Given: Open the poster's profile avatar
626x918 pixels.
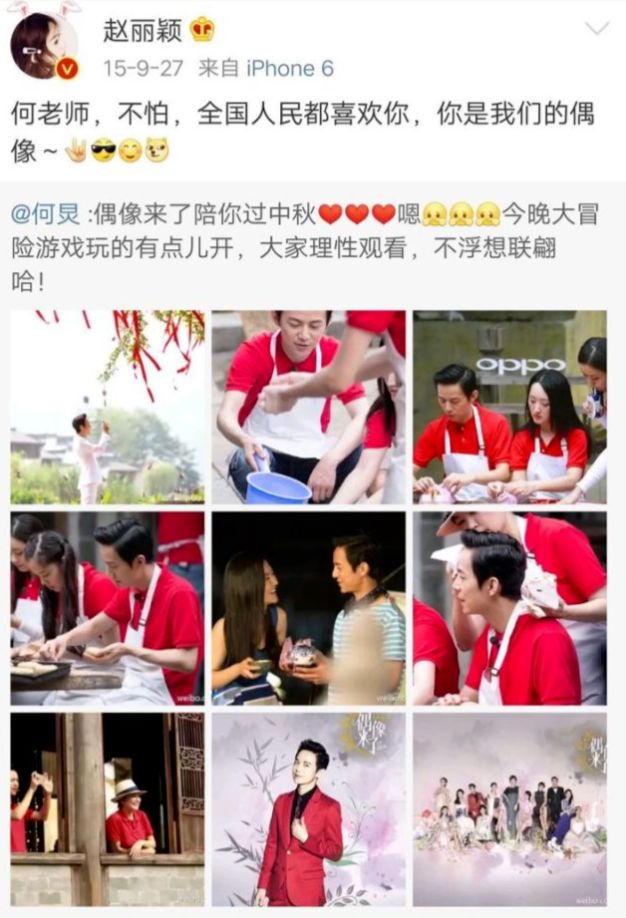Looking at the screenshot, I should [x=44, y=46].
